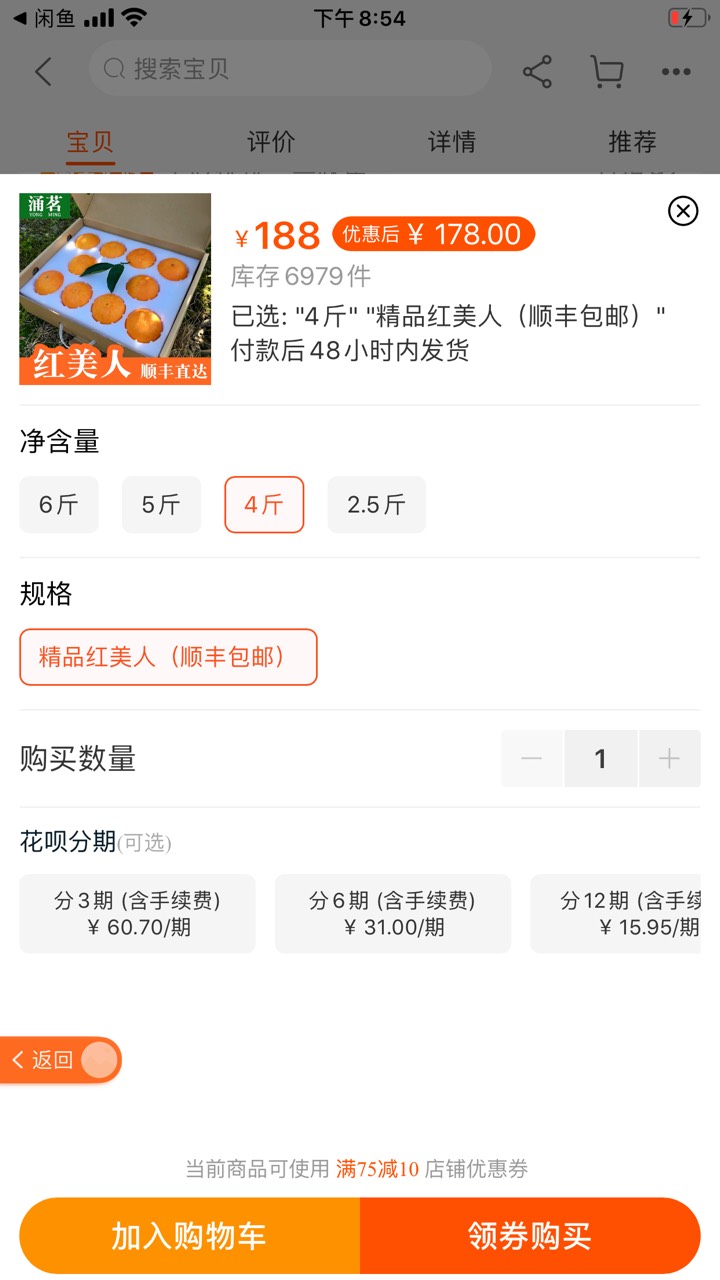Decrease purchase quantity with the minus button
720x1280 pixels.
tap(532, 759)
